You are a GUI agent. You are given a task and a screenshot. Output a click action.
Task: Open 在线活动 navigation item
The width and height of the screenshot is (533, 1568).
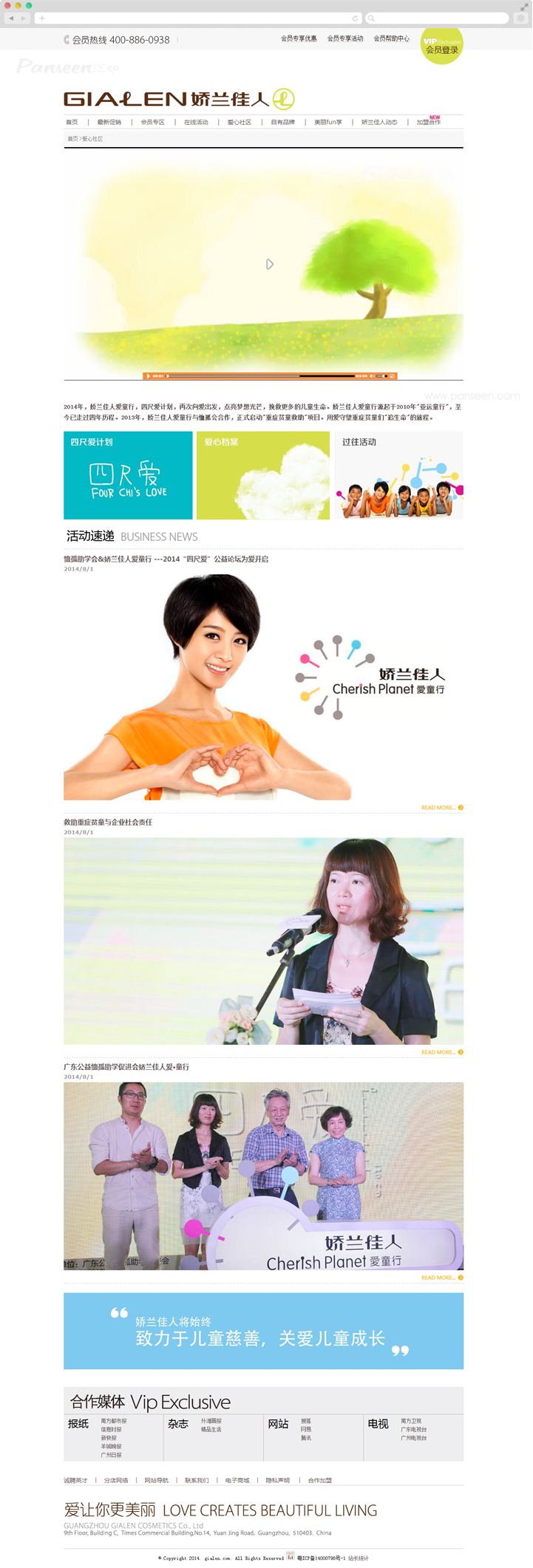pyautogui.click(x=196, y=122)
